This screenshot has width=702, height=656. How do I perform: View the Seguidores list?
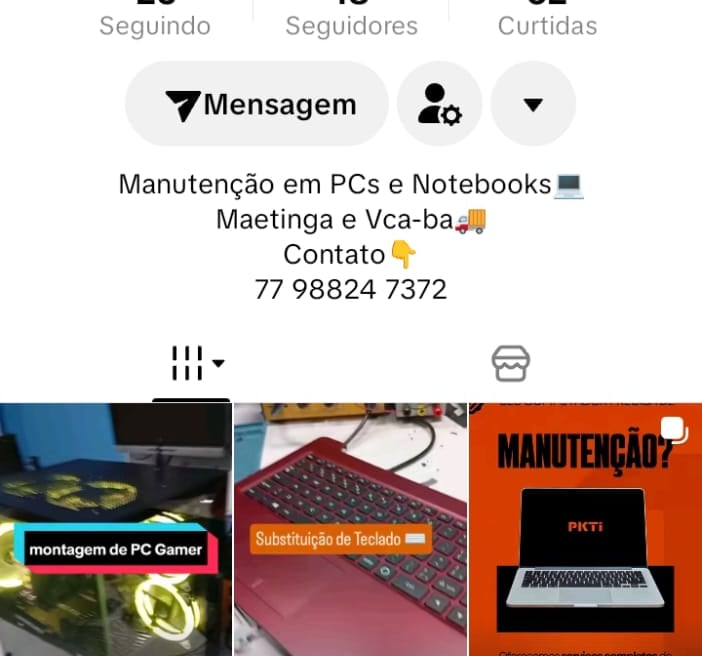coord(351,22)
